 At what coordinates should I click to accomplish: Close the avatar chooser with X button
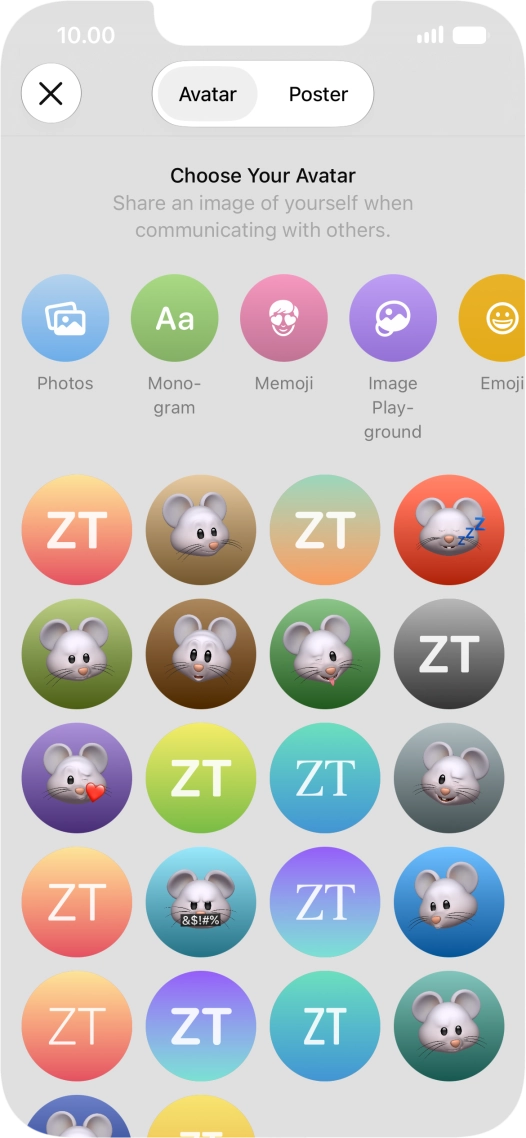51,94
